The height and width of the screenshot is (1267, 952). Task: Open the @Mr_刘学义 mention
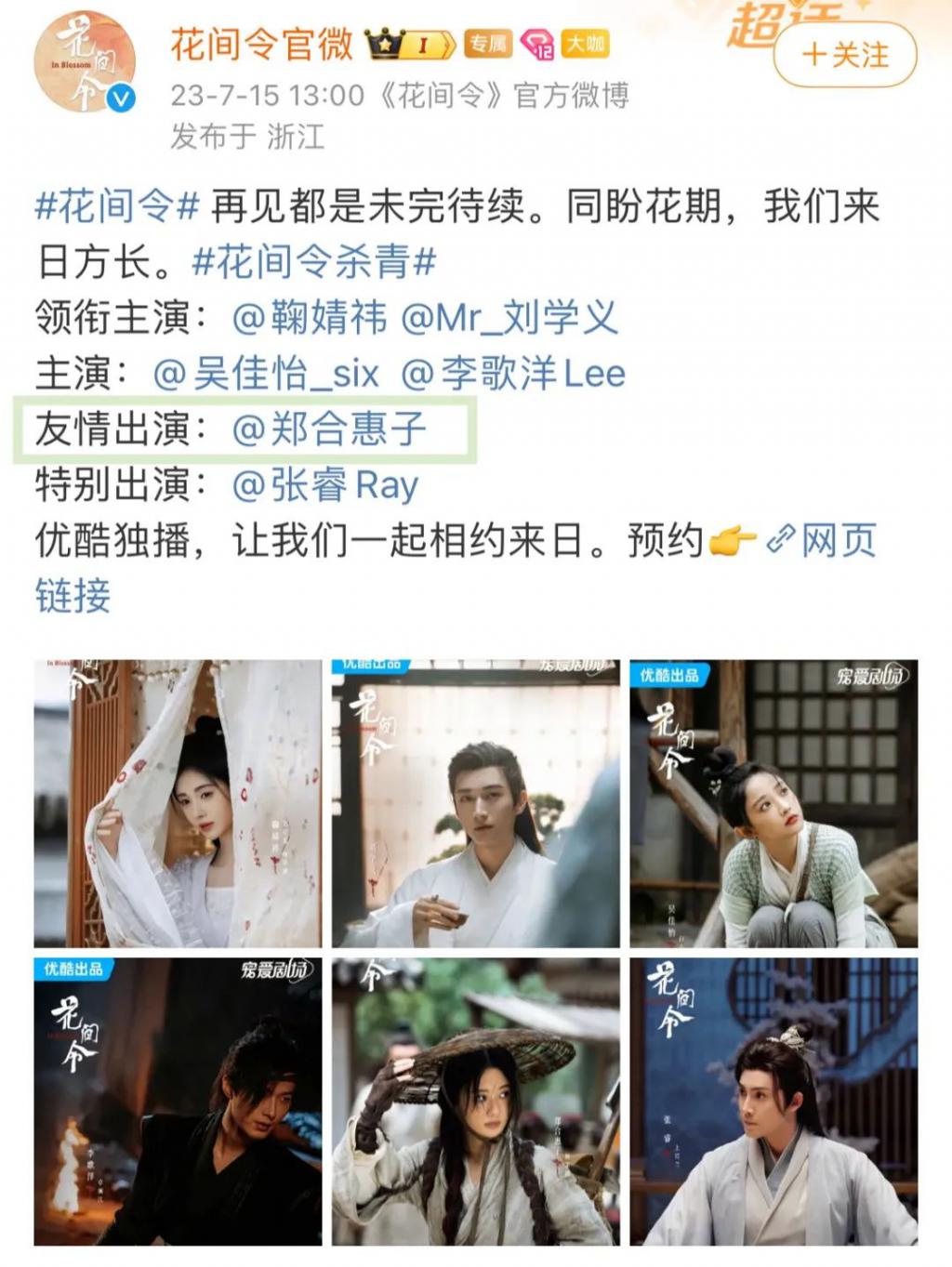click(x=509, y=318)
